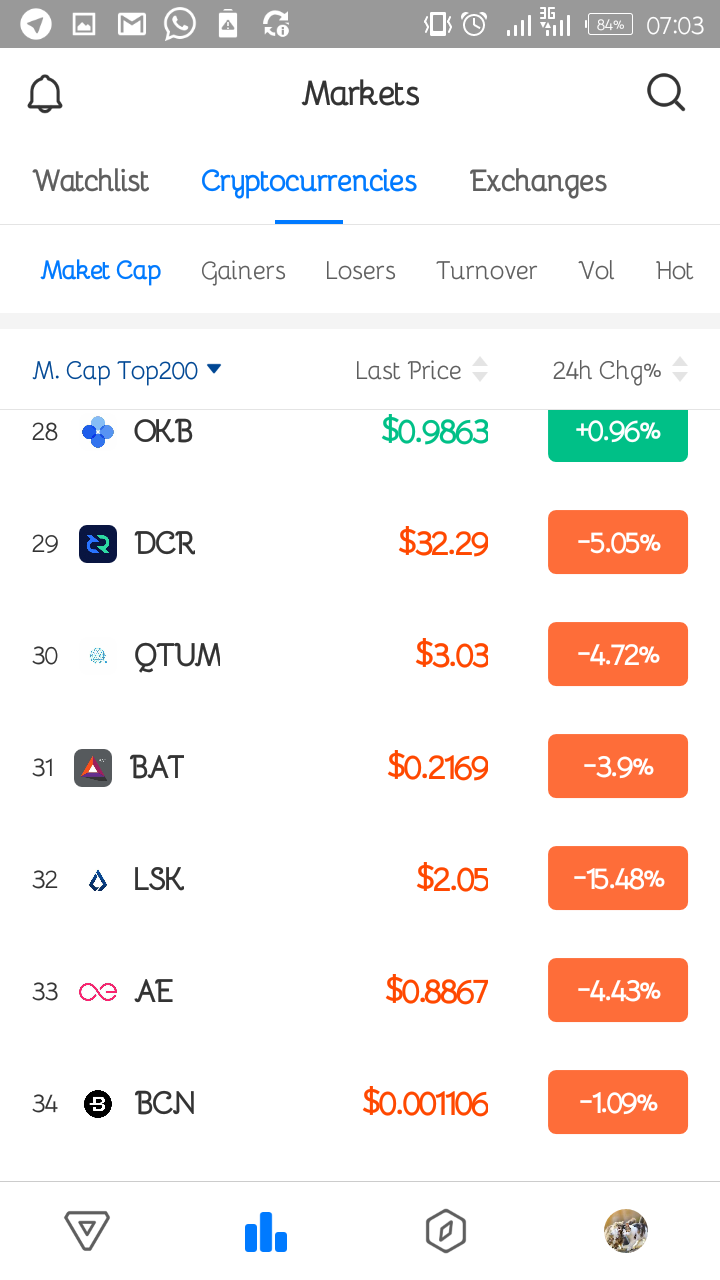Expand the M. Cap Top200 dropdown
This screenshot has width=720, height=1280.
click(127, 371)
